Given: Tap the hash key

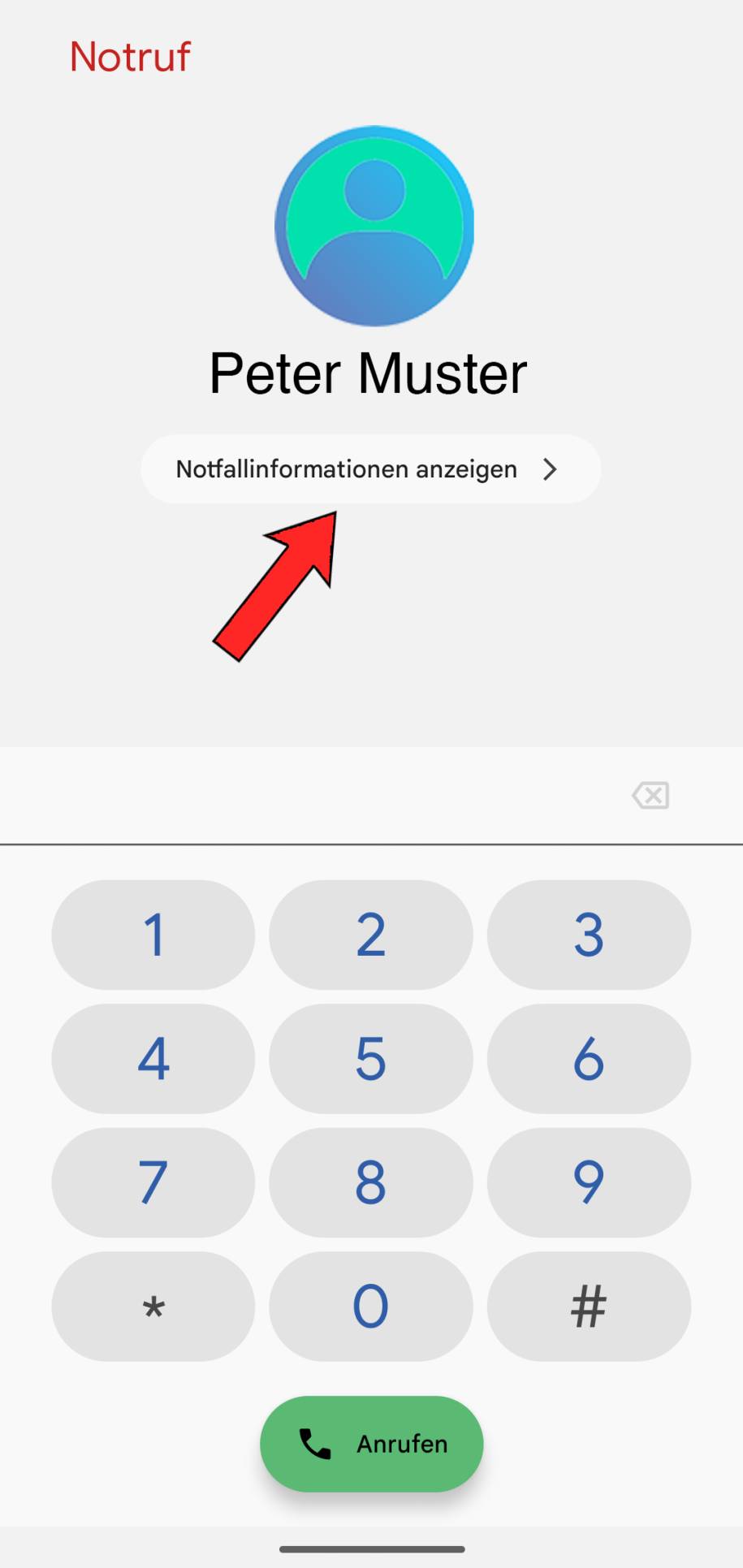Looking at the screenshot, I should click(589, 1307).
